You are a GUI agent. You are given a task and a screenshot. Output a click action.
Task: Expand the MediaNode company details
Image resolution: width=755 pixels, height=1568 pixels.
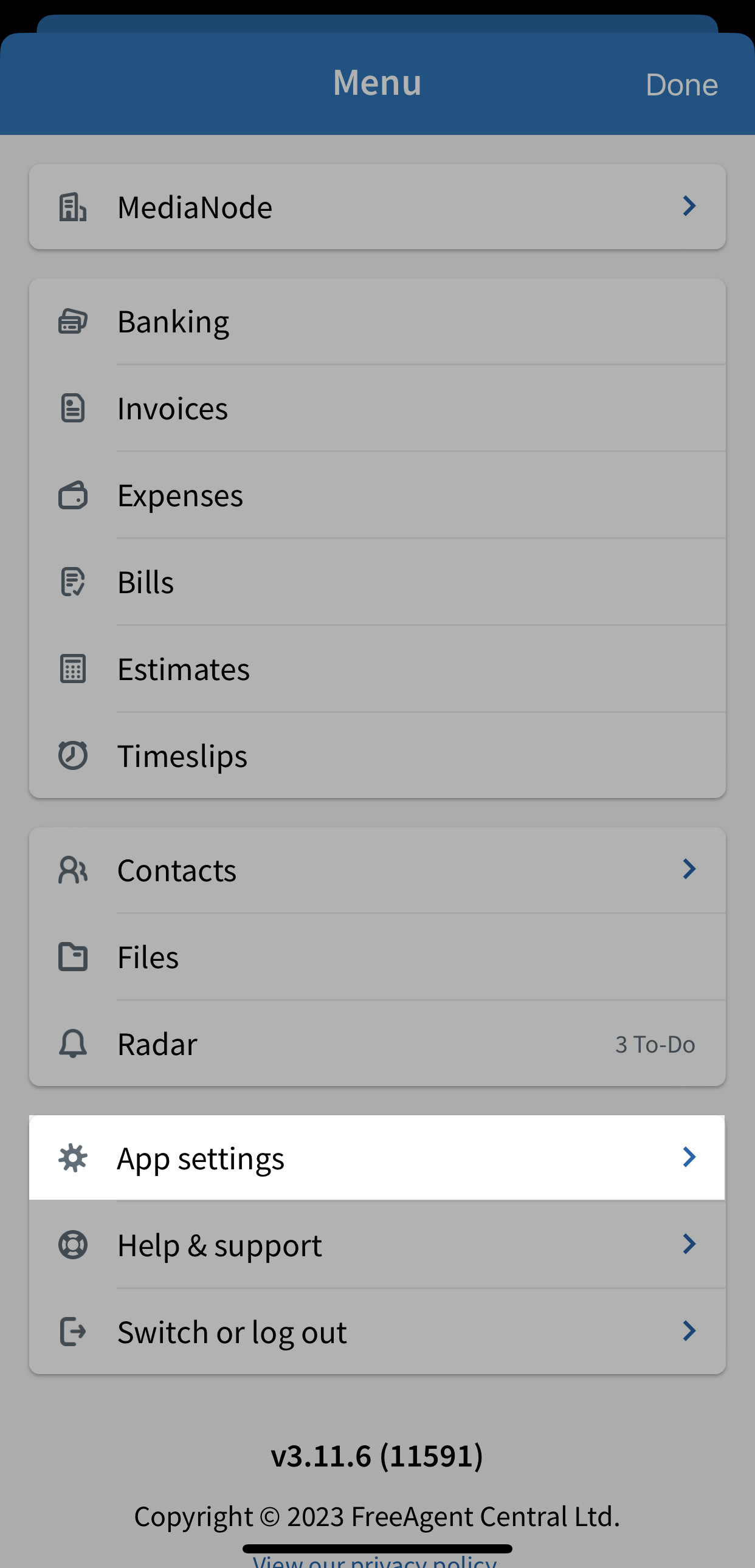click(x=689, y=207)
